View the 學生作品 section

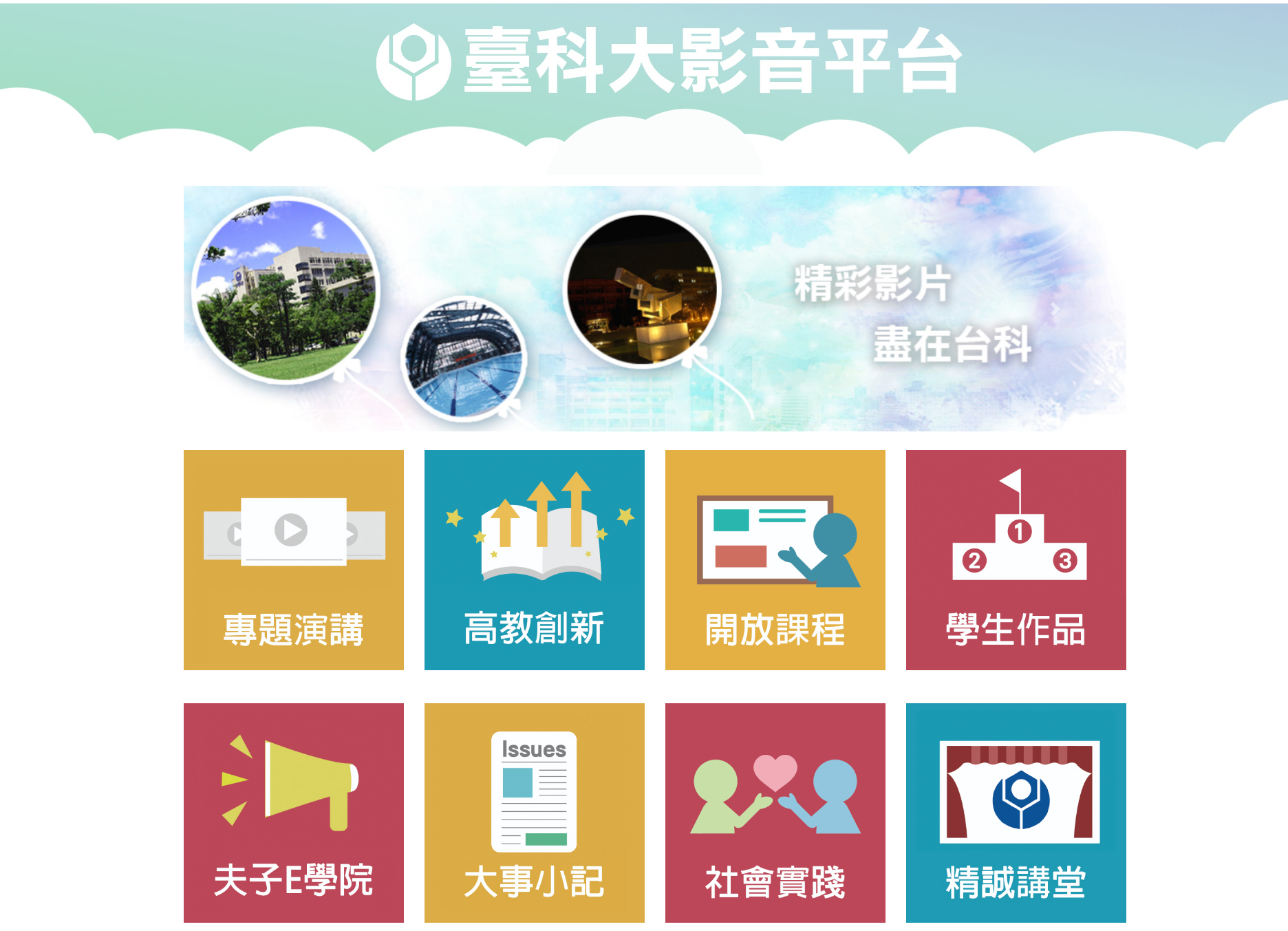click(x=1016, y=559)
